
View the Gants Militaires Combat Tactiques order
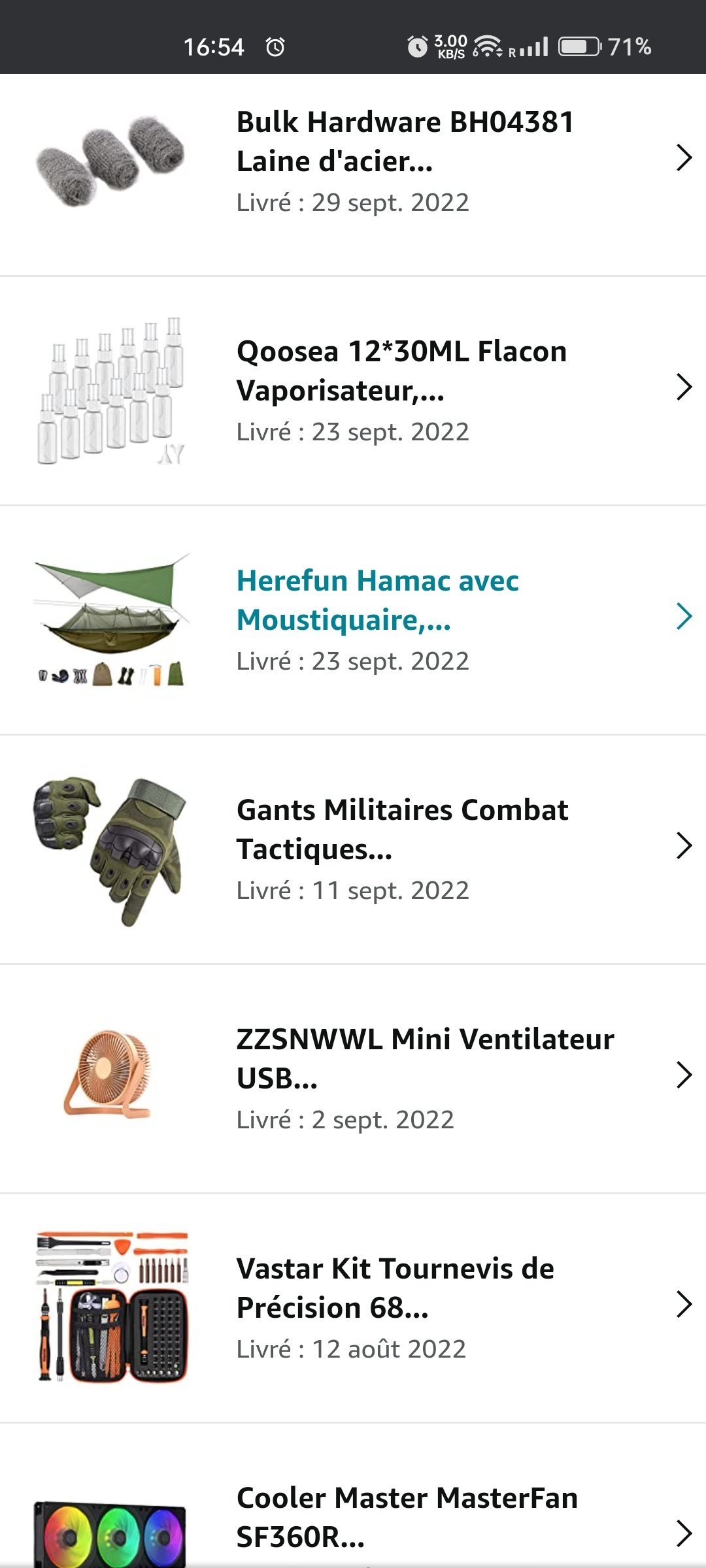click(353, 849)
